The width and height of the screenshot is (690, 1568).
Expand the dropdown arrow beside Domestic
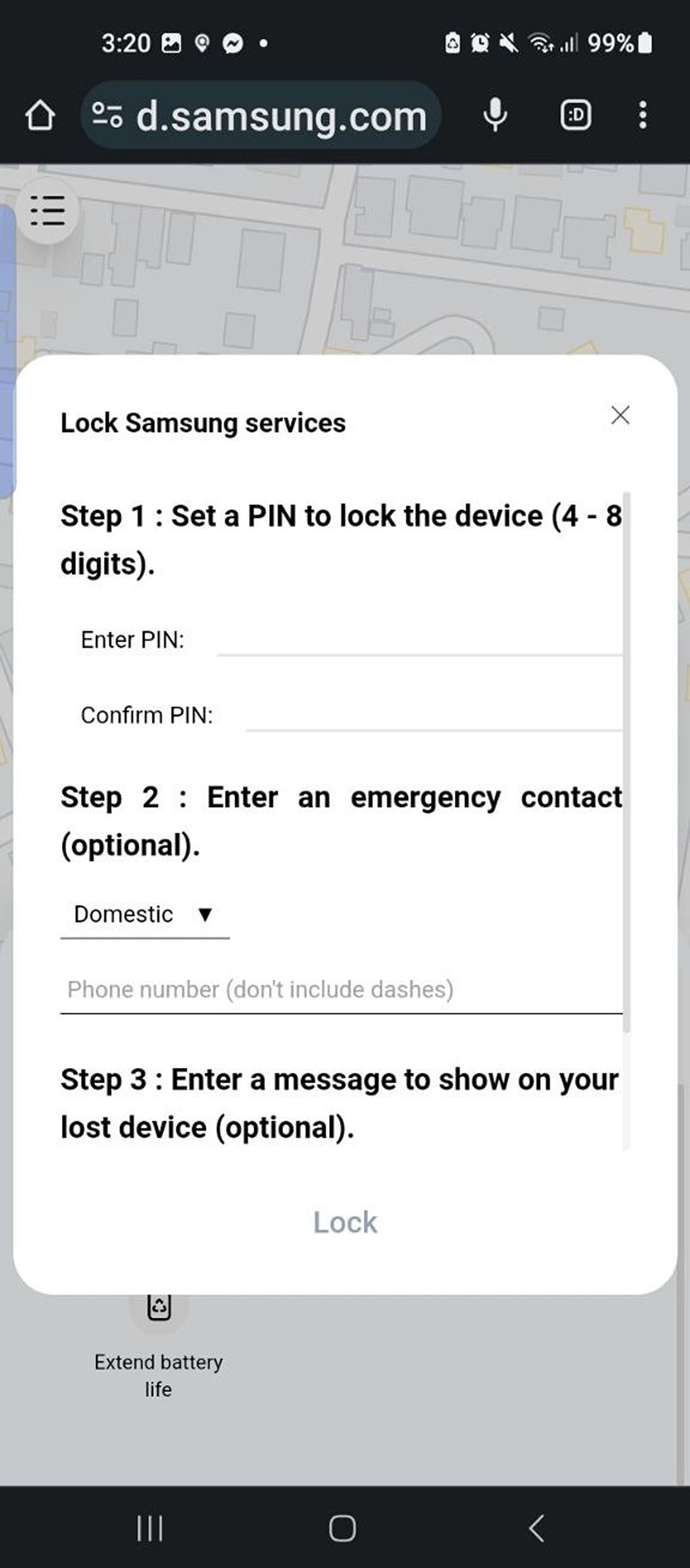[205, 915]
